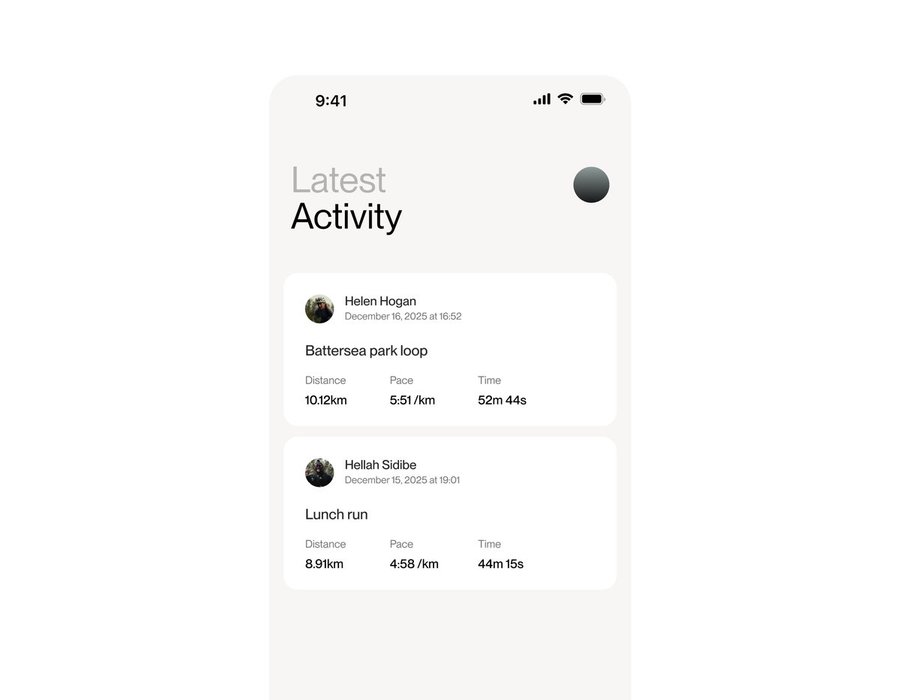Open the Lunch run activity card

coord(449,514)
